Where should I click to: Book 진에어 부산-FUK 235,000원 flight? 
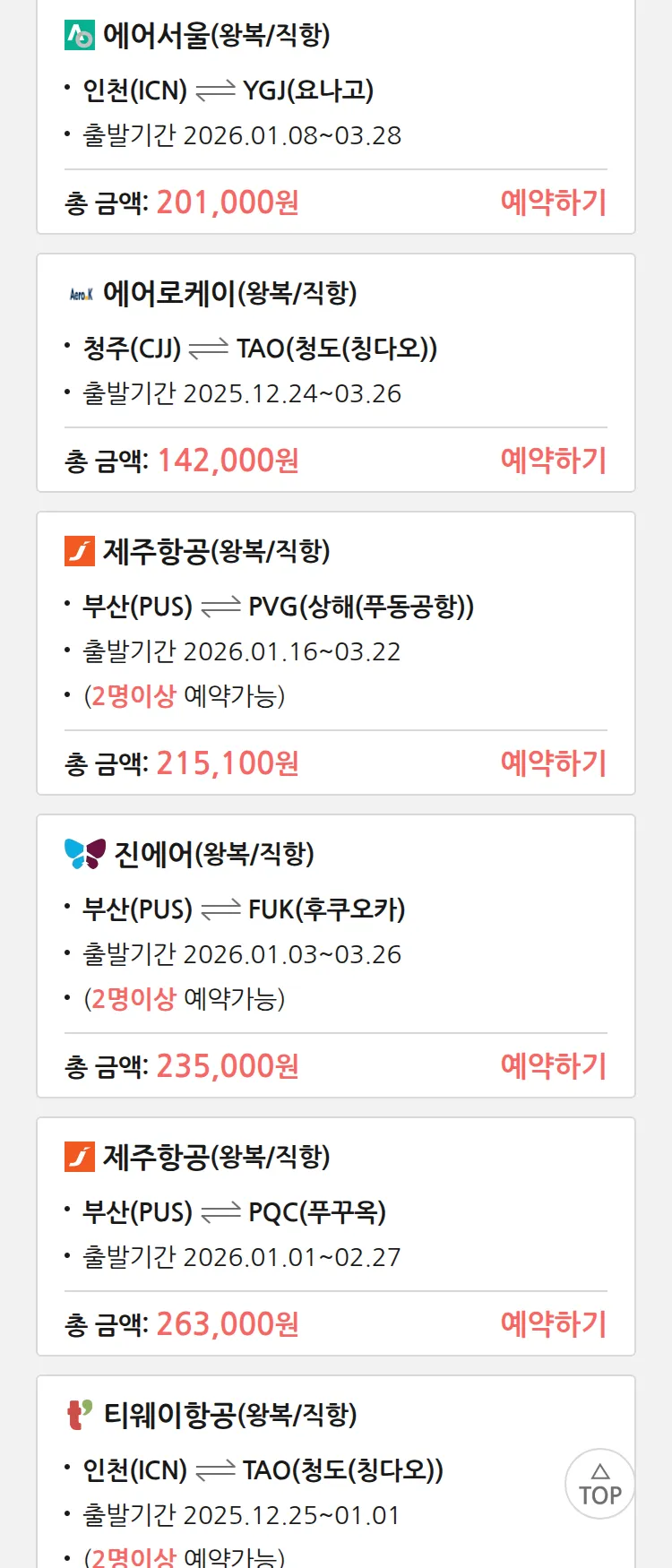coord(553,1066)
